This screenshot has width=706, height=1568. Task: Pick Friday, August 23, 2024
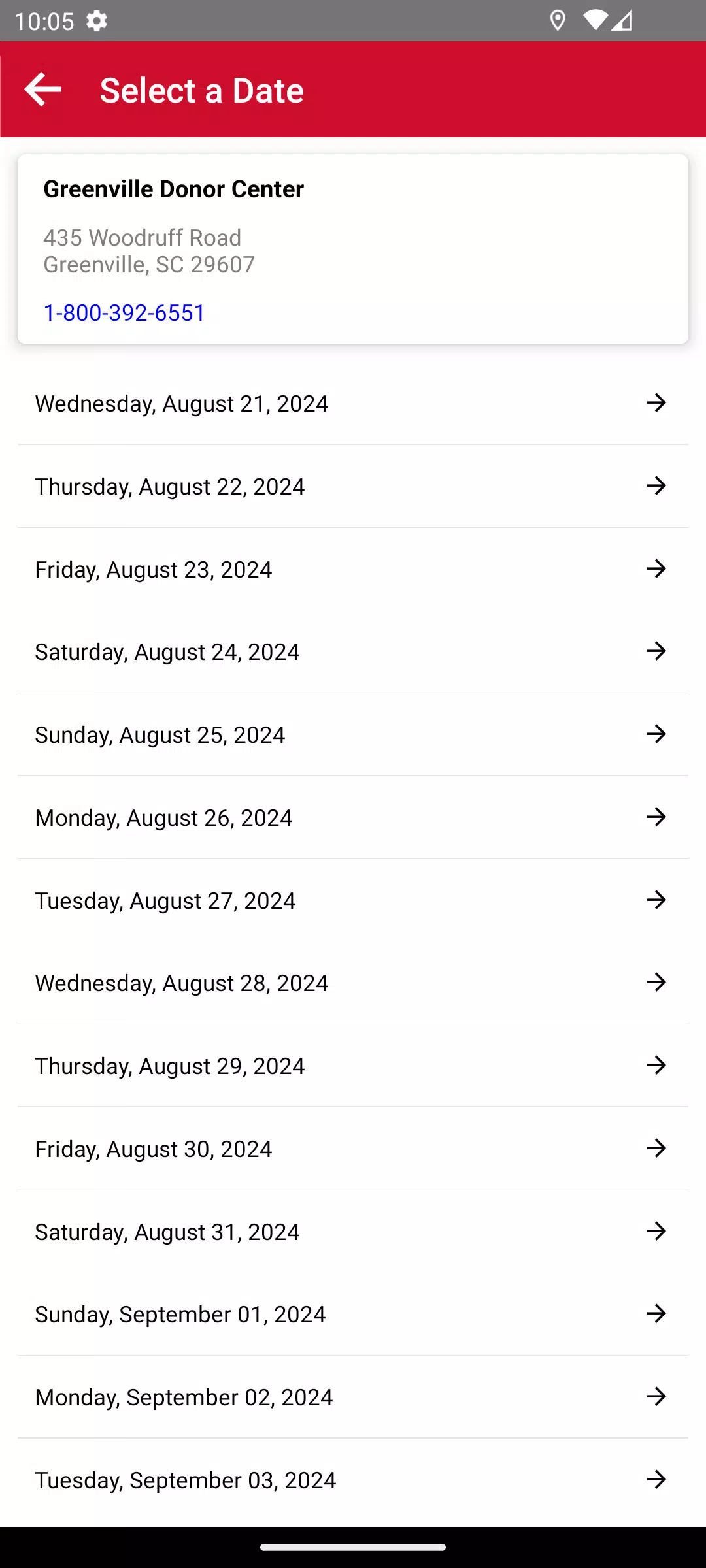(x=353, y=569)
